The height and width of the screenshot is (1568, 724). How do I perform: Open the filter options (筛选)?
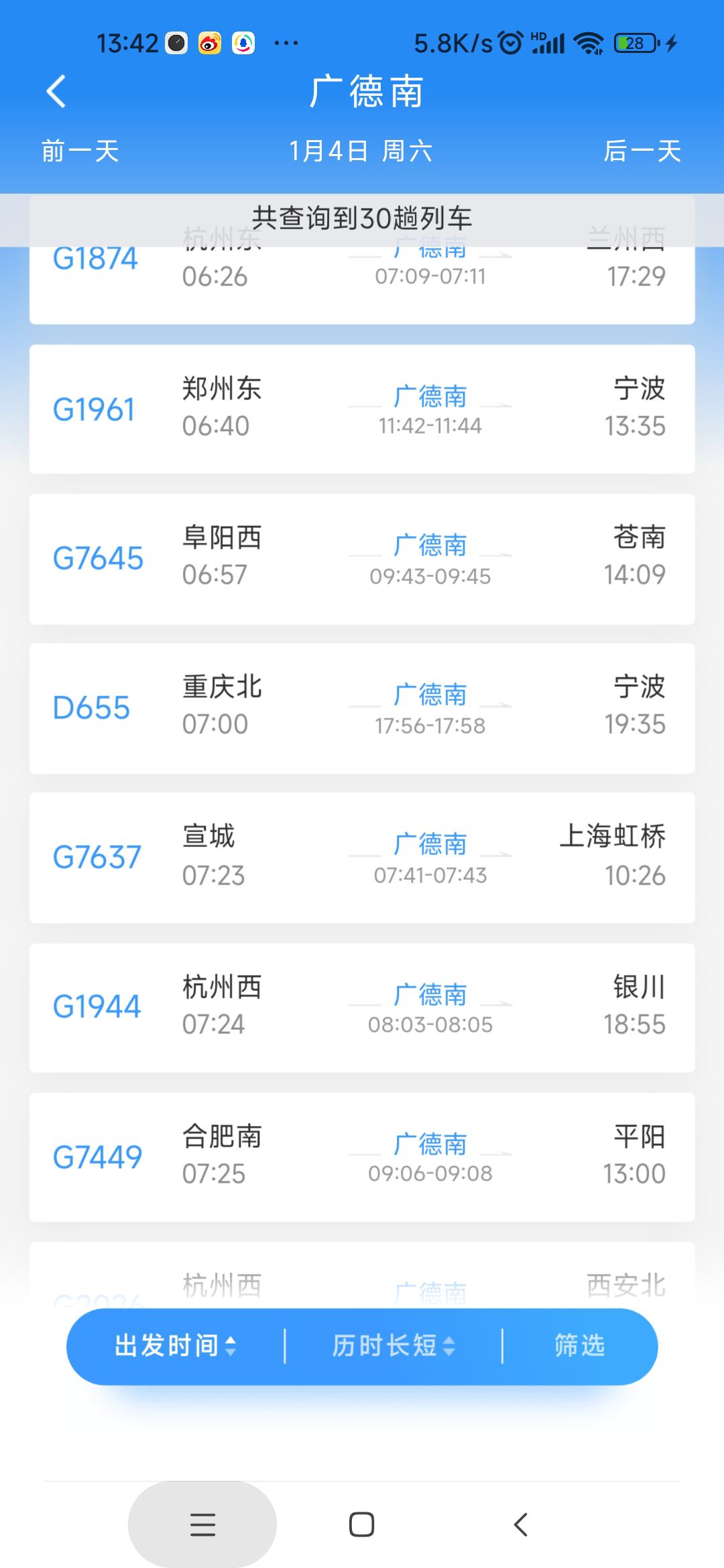(x=580, y=1346)
